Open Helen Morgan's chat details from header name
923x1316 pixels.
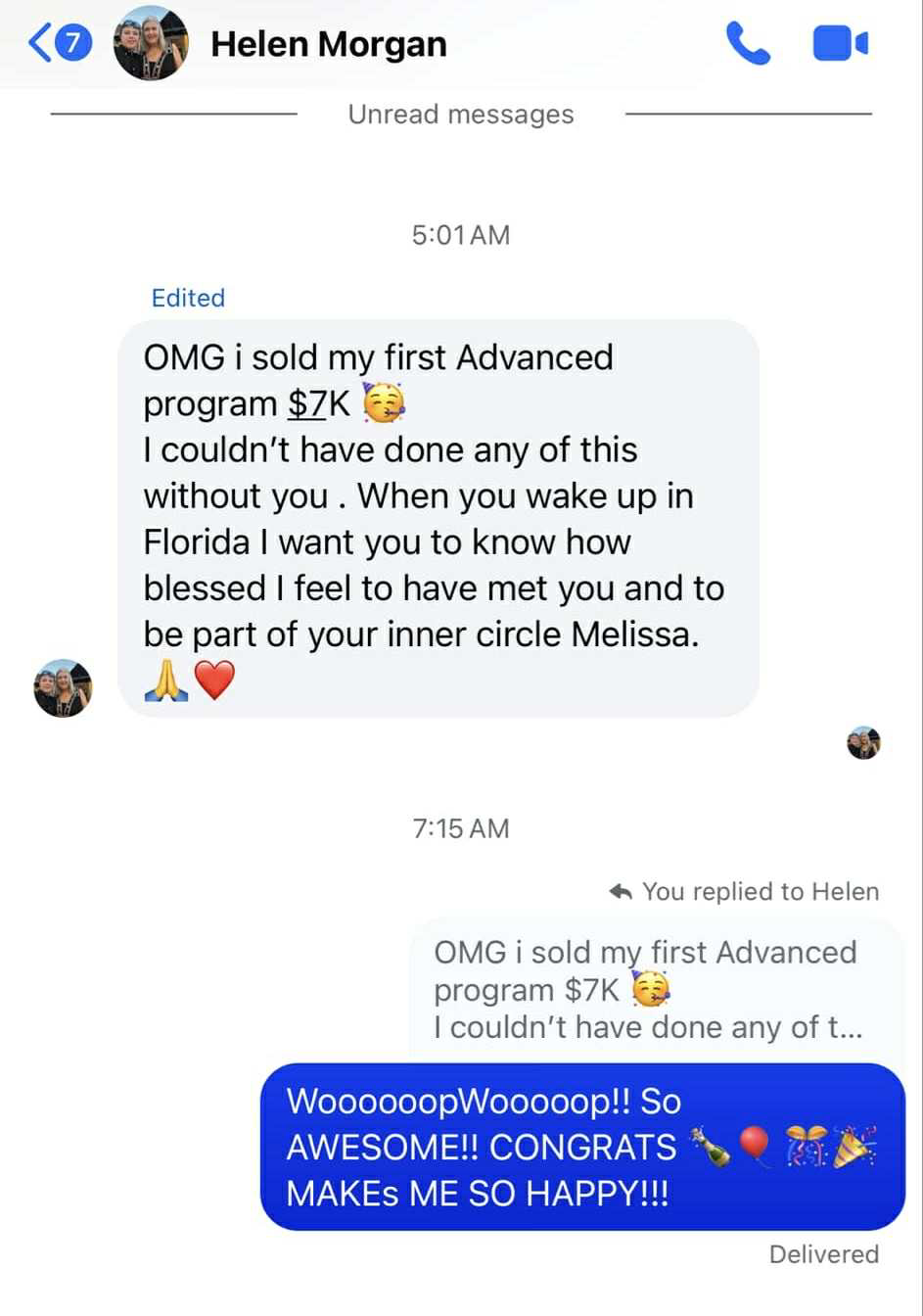click(328, 44)
